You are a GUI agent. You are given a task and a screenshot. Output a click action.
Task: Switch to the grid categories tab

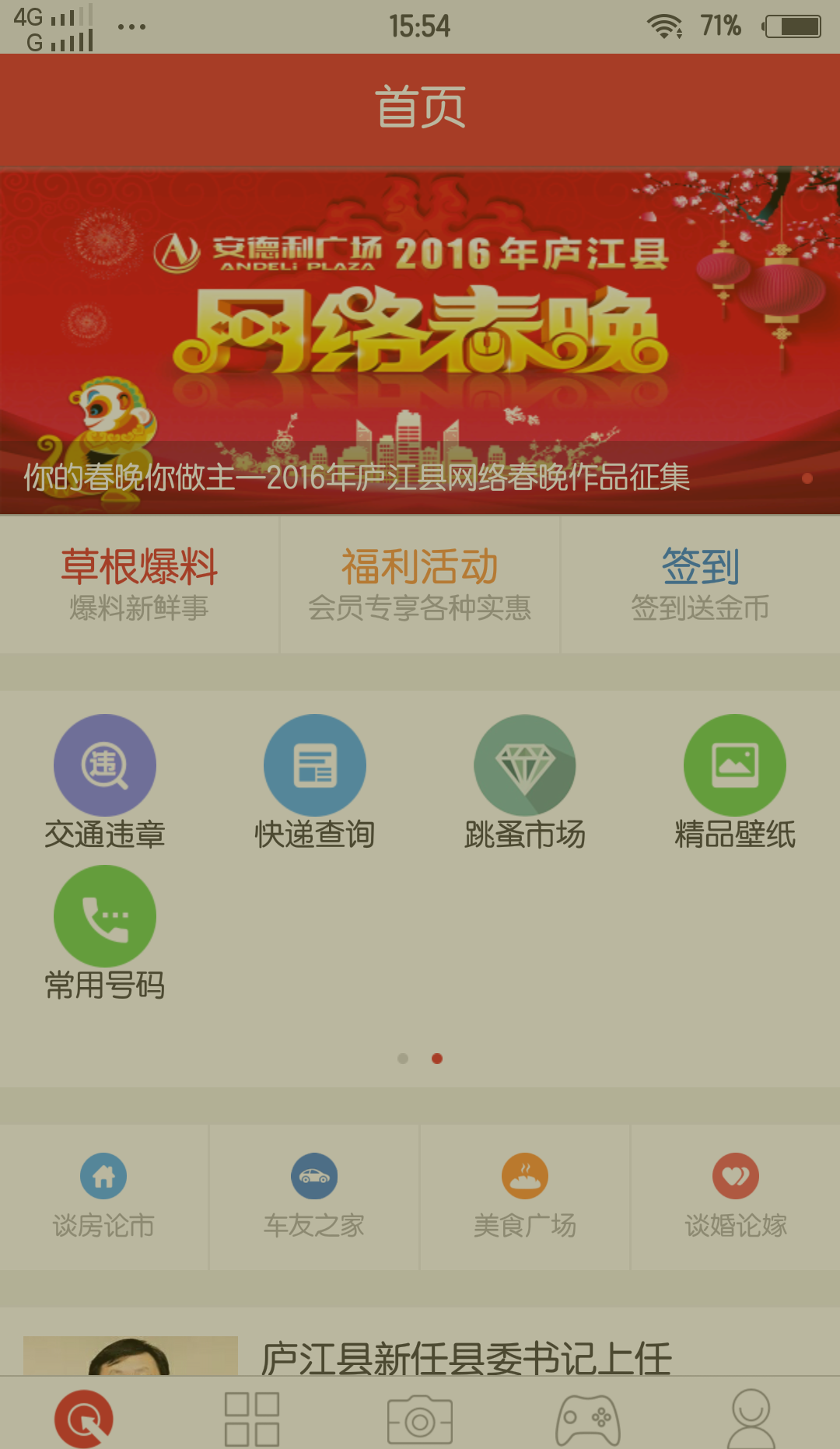pos(252,1419)
